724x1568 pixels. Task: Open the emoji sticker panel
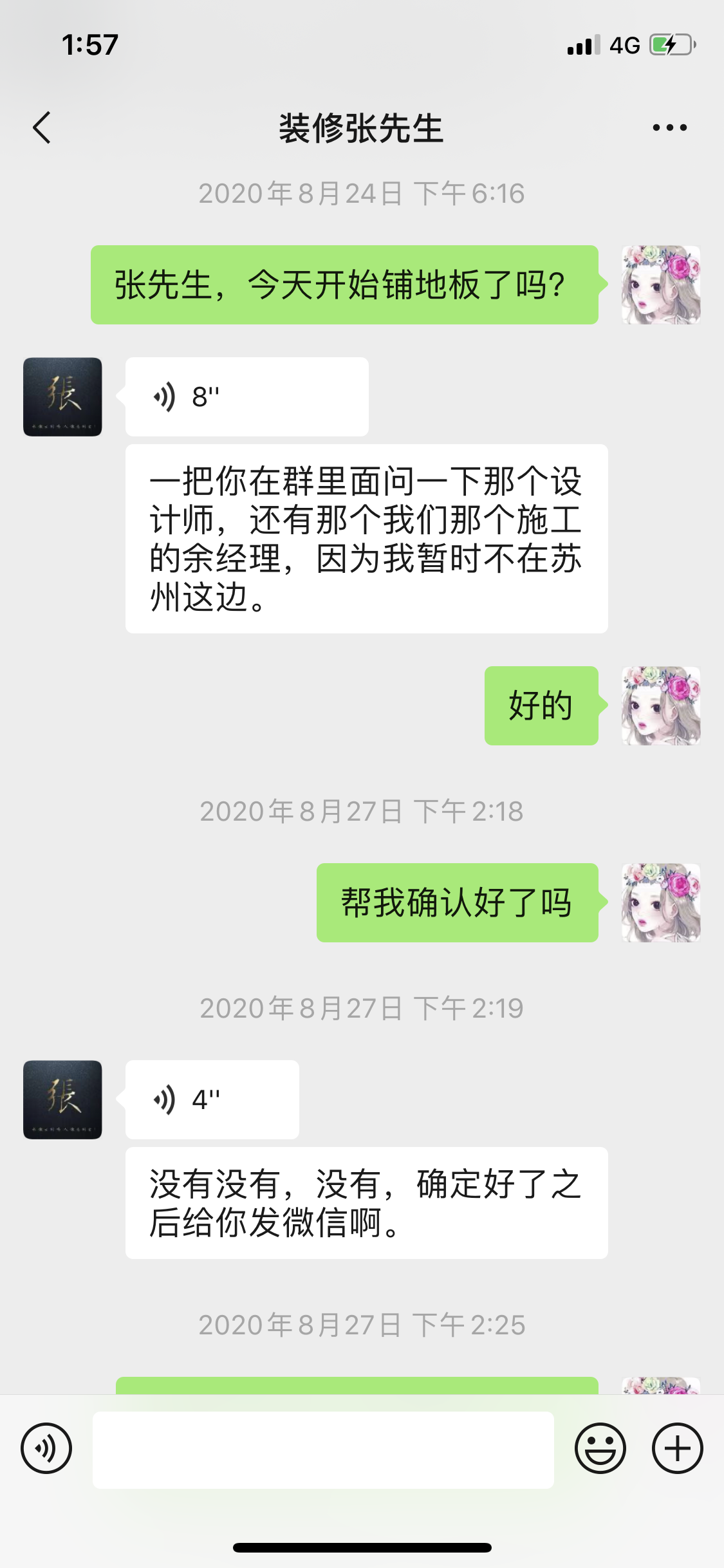pos(600,1449)
